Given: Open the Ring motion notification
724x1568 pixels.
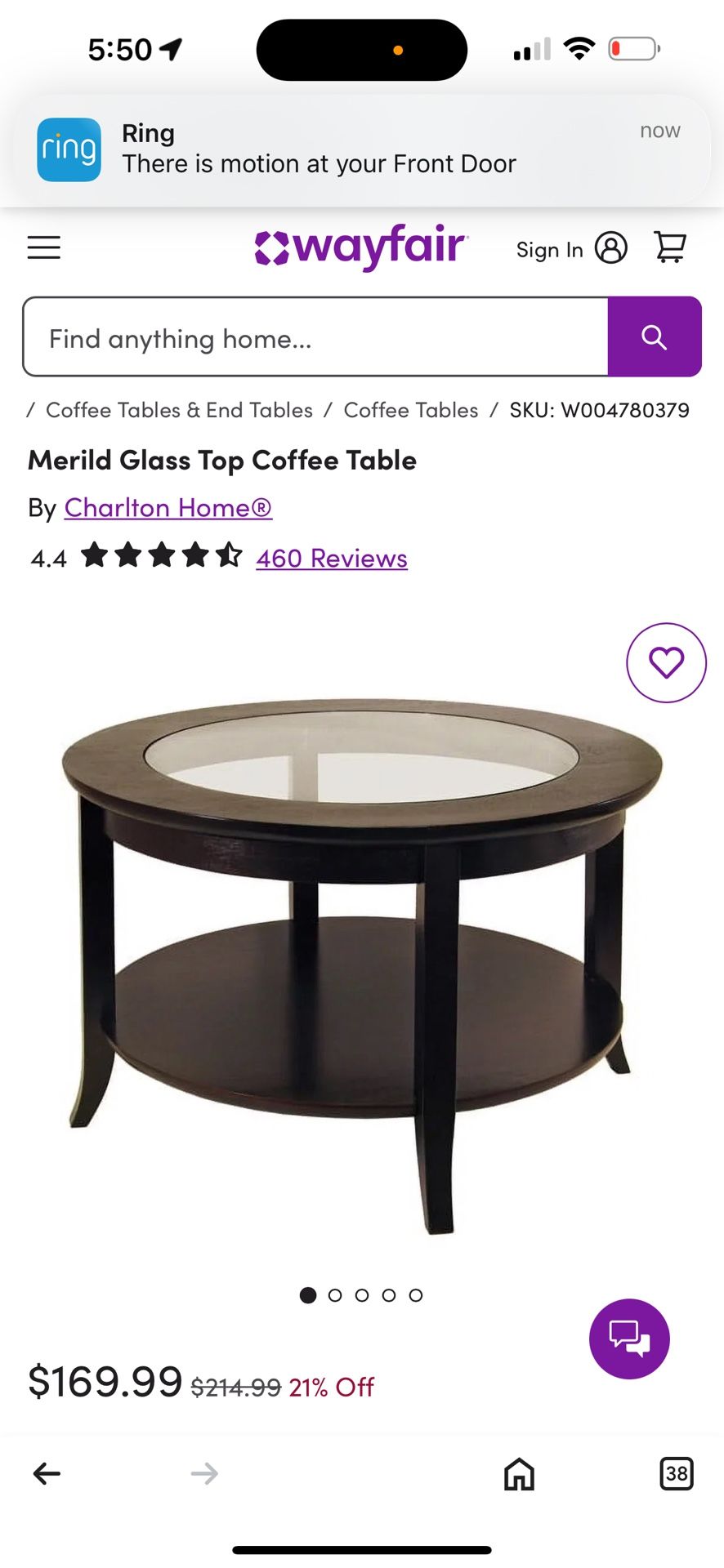Looking at the screenshot, I should coord(361,149).
